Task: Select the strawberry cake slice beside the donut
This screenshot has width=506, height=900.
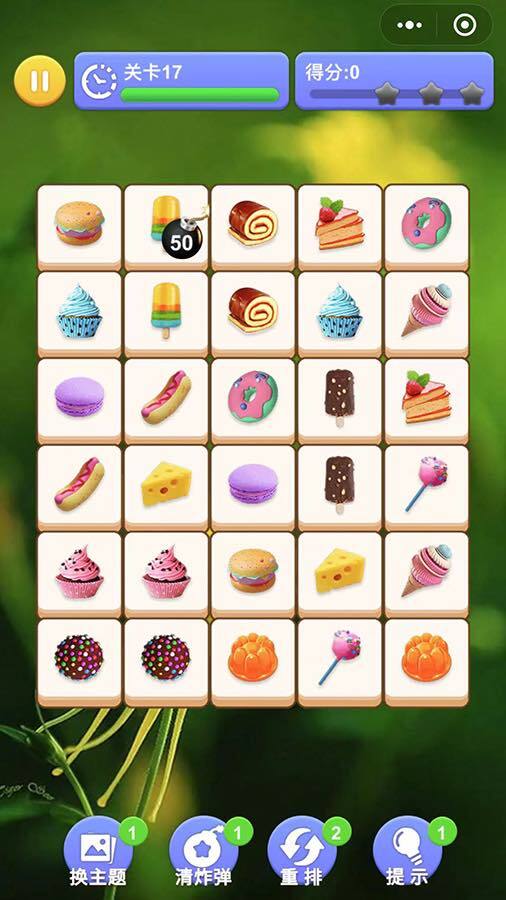Action: (x=340, y=227)
